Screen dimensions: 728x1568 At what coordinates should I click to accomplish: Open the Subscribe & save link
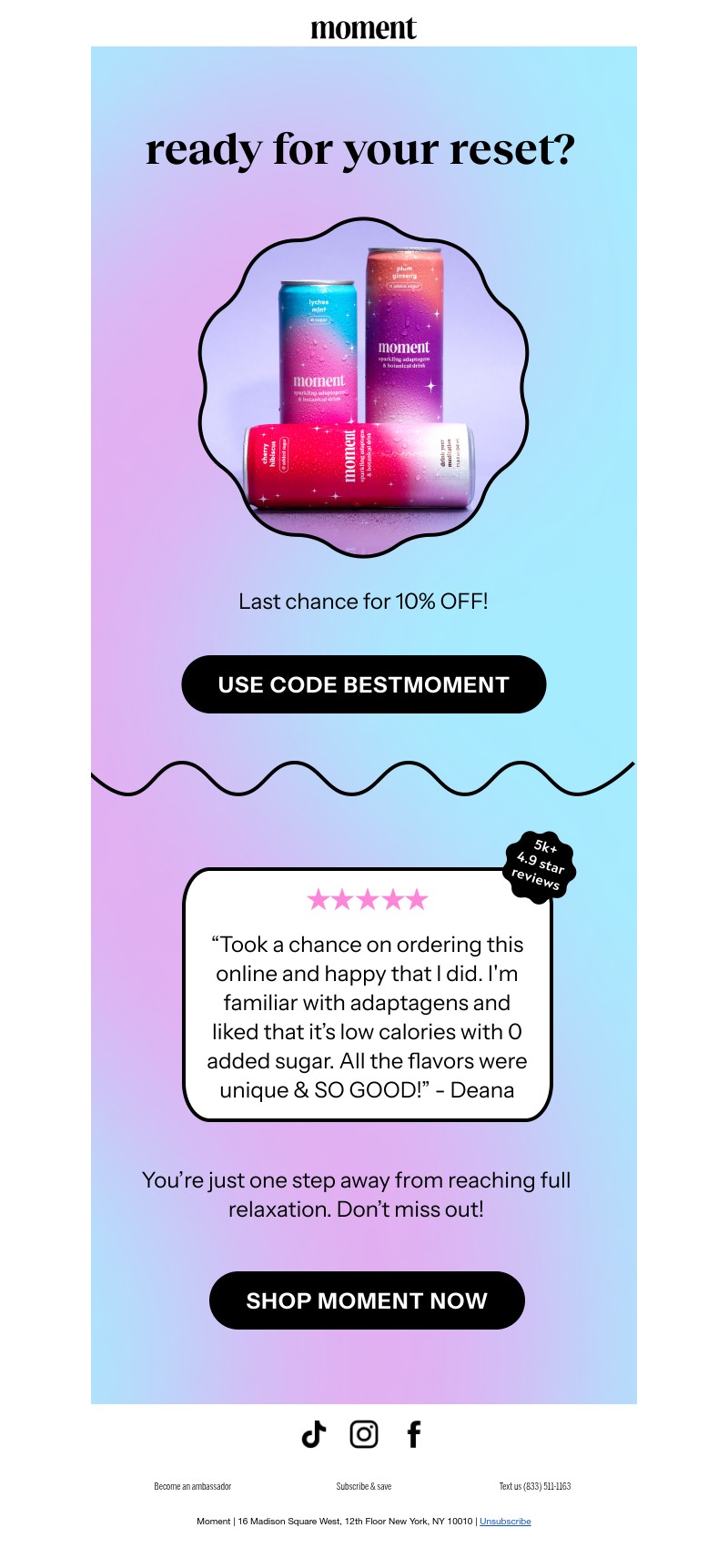[364, 1486]
